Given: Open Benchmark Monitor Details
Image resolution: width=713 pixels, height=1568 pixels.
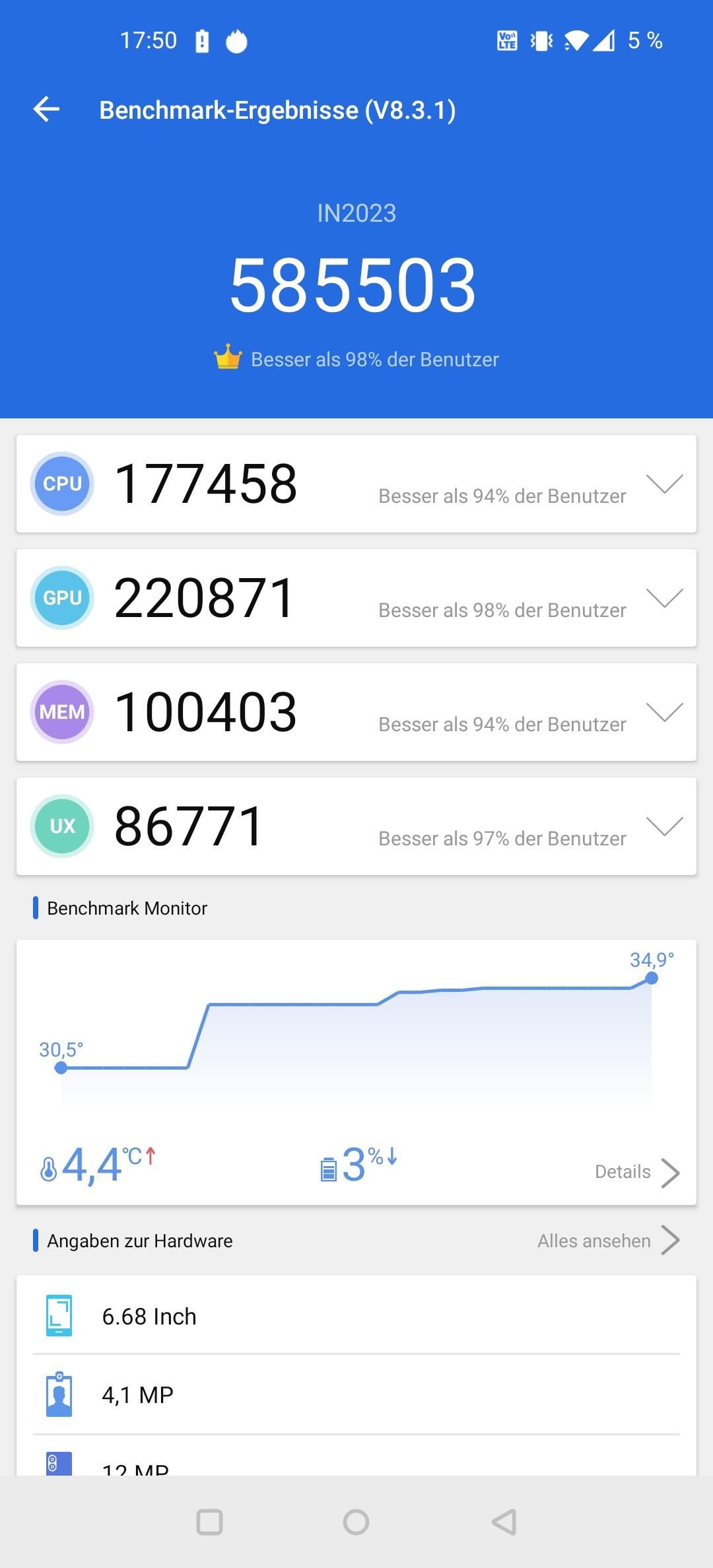Looking at the screenshot, I should [637, 1172].
